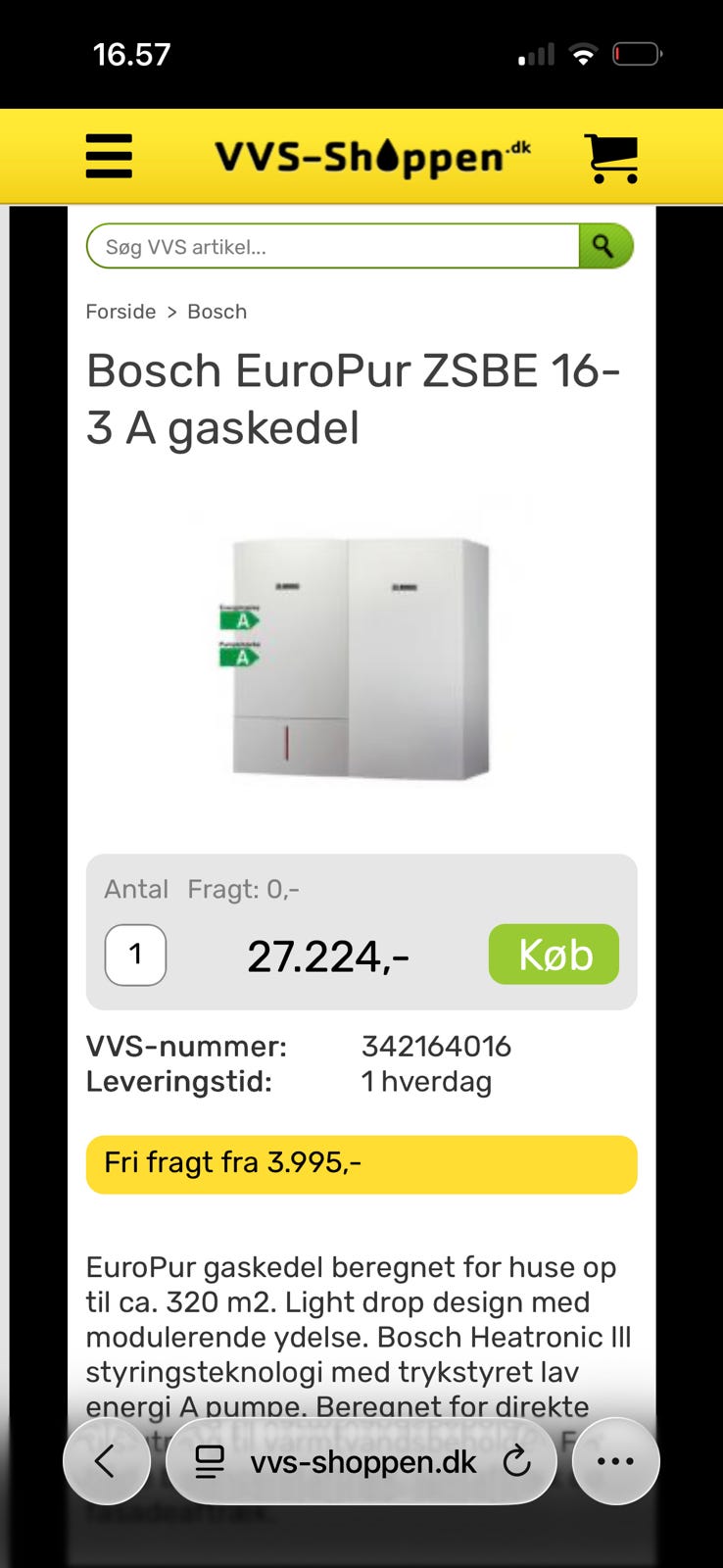Tap the Søg VVS artikel search box

coord(333,245)
